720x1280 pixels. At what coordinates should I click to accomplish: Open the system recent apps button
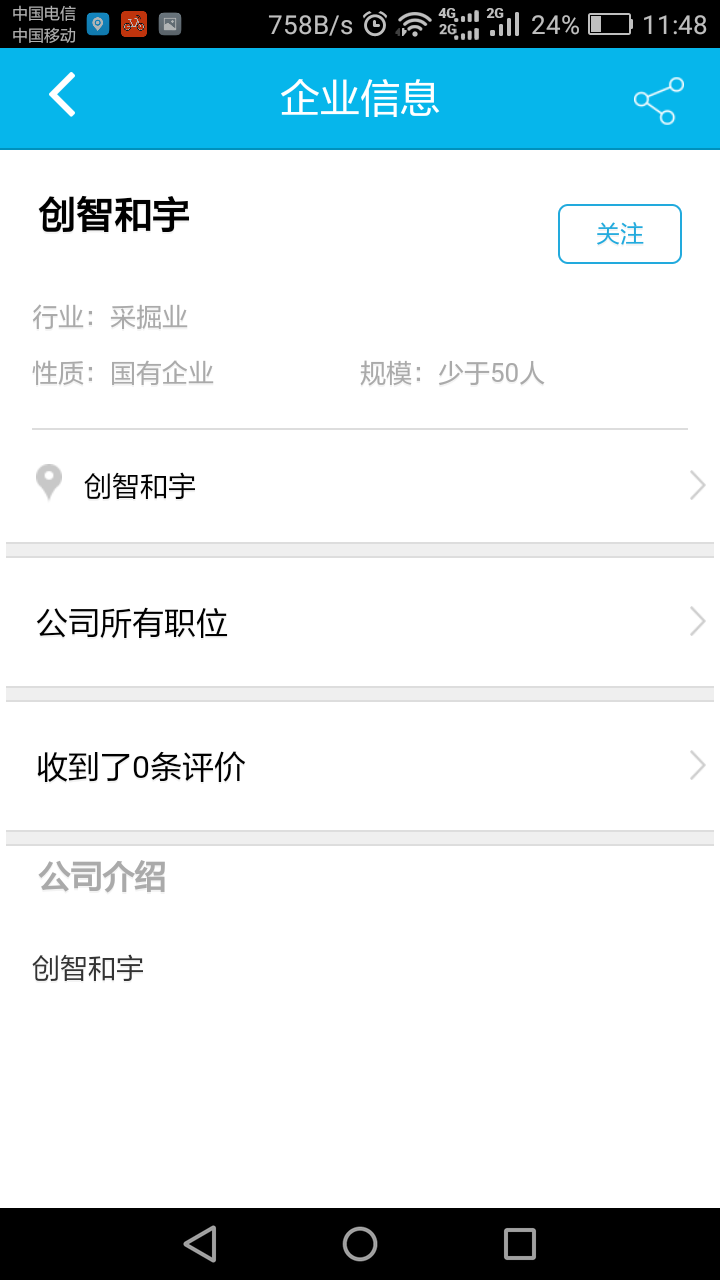(x=520, y=1244)
